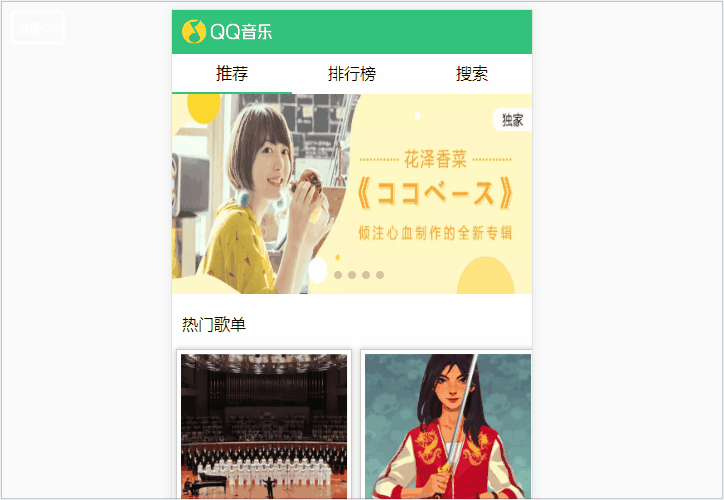The height and width of the screenshot is (500, 724).
Task: Switch to the 推荐 tab
Action: click(x=232, y=74)
